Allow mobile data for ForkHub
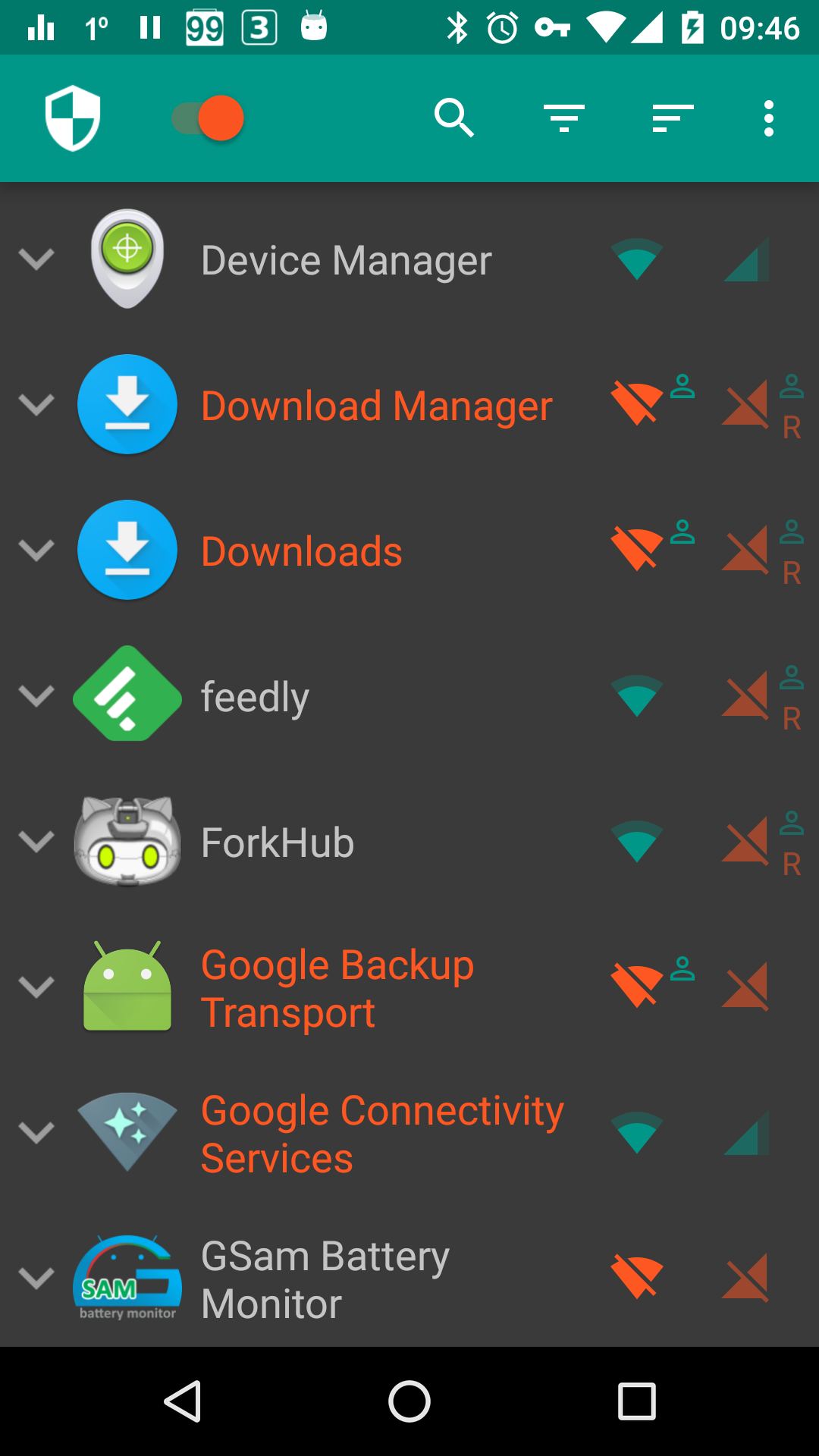The image size is (819, 1456). 746,842
